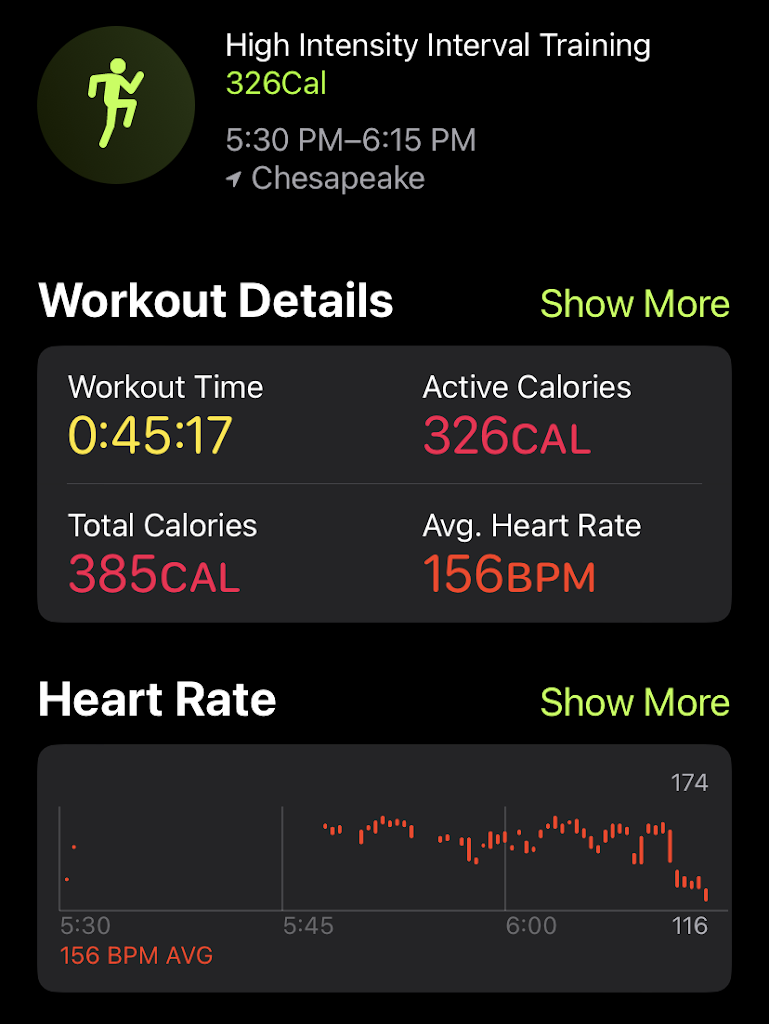Show more Heart Rate data
The height and width of the screenshot is (1024, 769).
(x=634, y=702)
